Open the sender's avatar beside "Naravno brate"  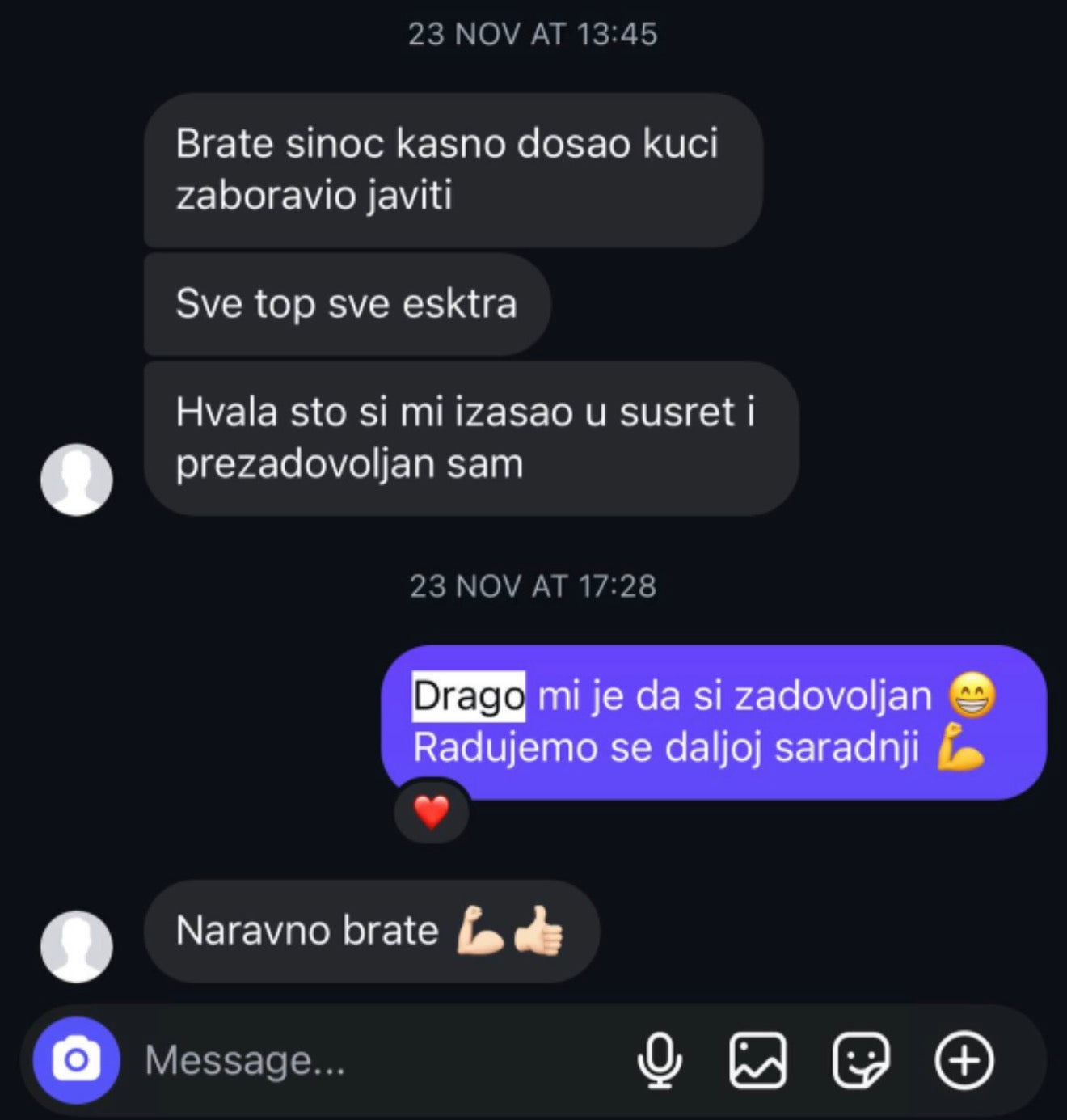pos(77,946)
